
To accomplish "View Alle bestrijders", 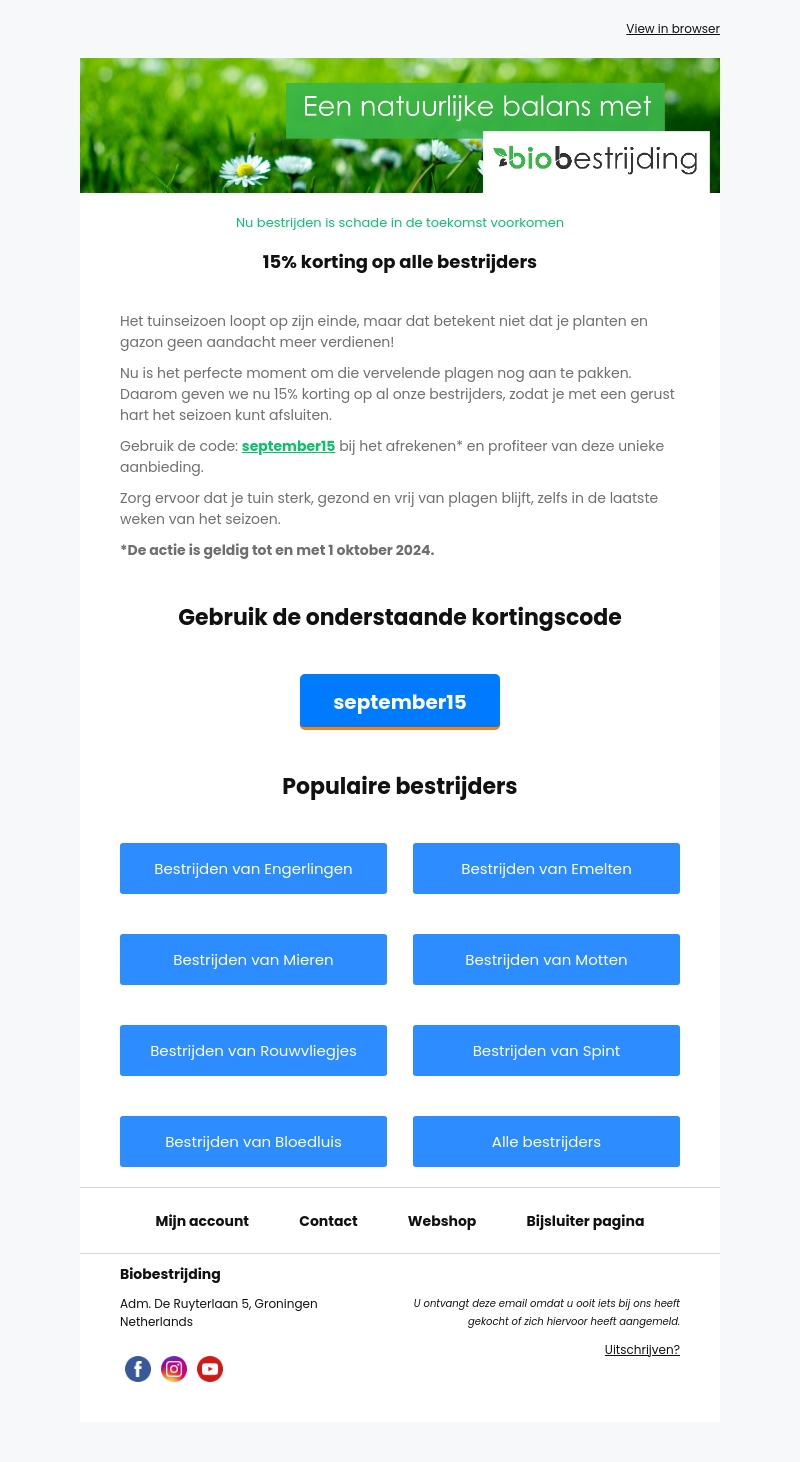I will coord(546,1141).
